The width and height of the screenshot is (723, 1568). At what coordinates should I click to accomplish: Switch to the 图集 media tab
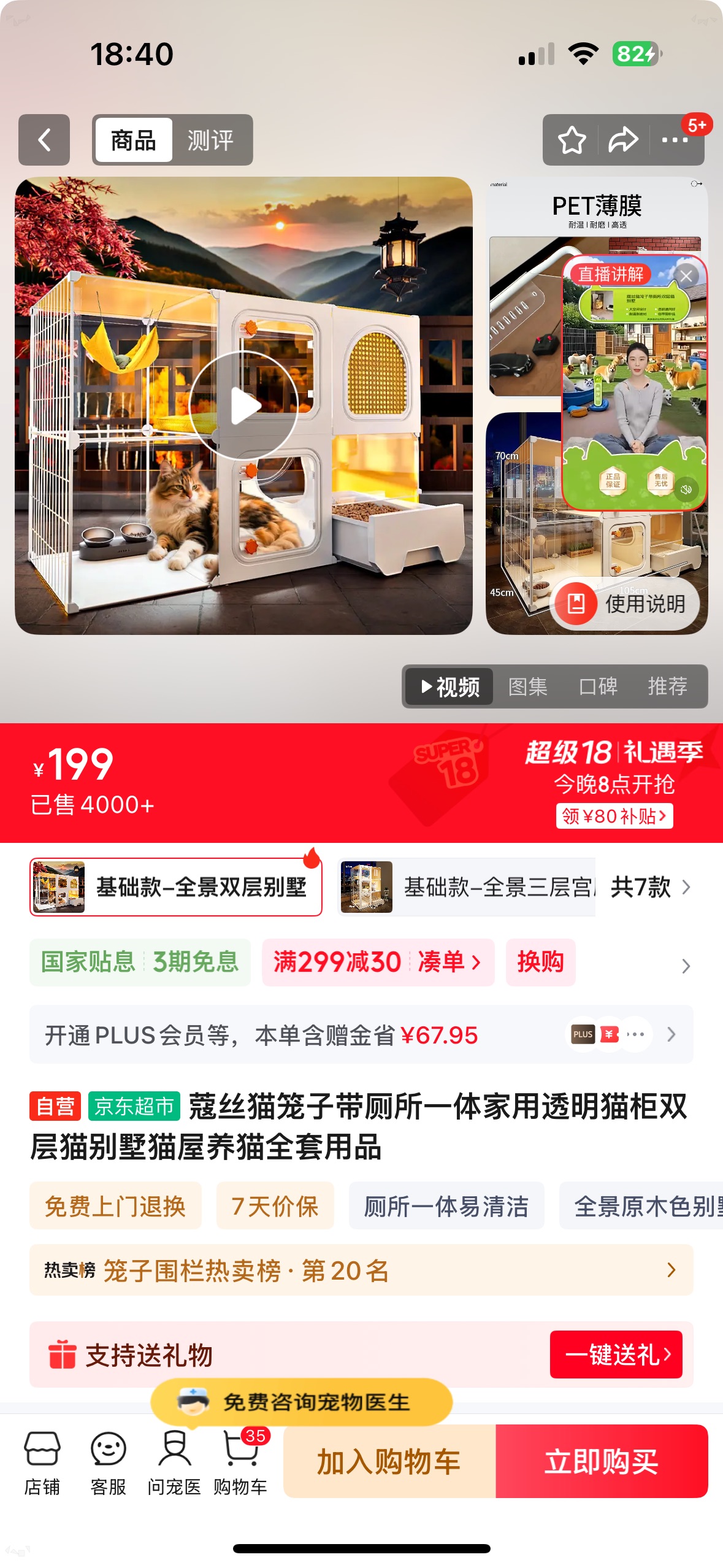point(527,686)
